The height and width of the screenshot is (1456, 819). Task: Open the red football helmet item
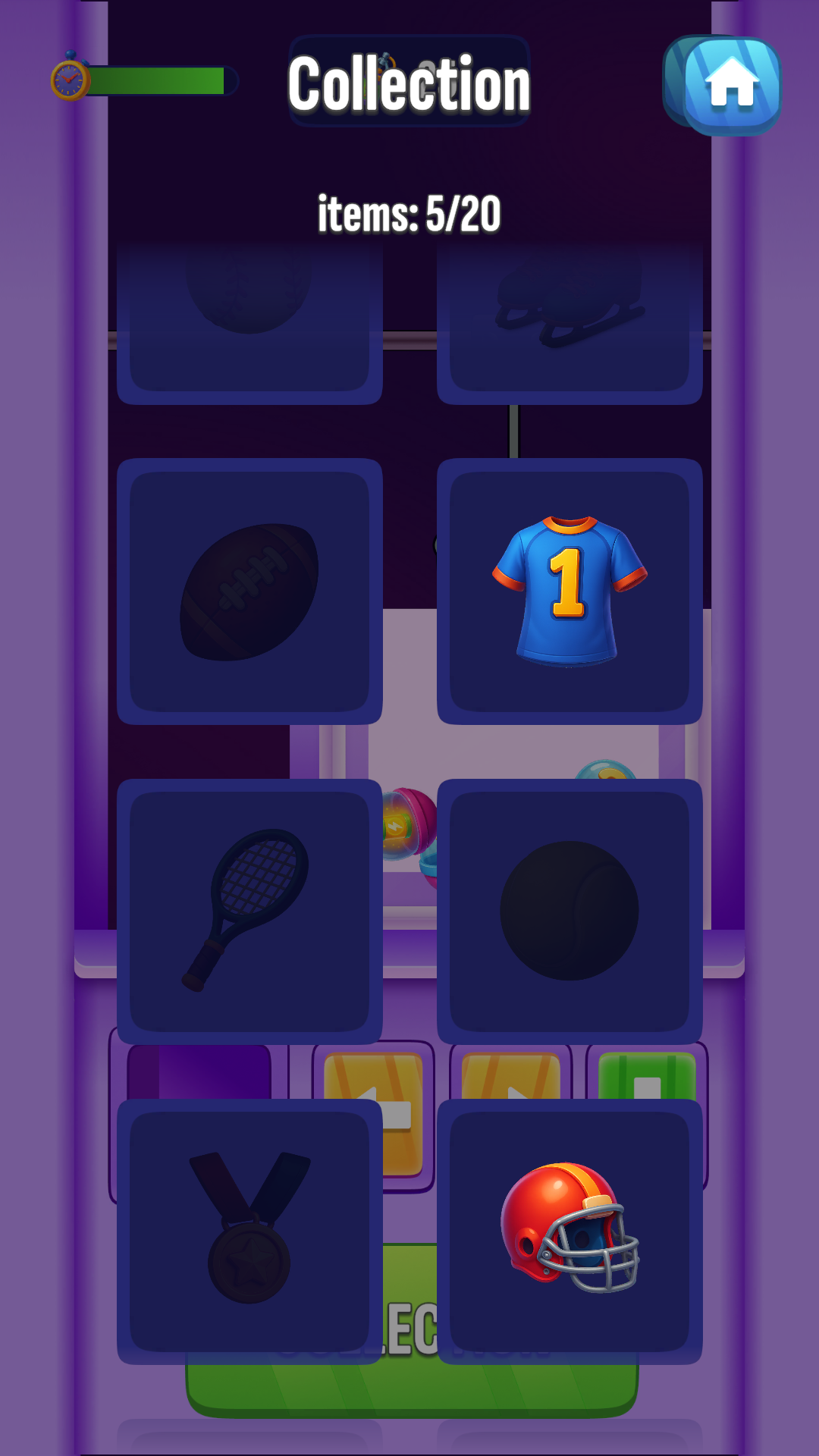coord(570,1230)
